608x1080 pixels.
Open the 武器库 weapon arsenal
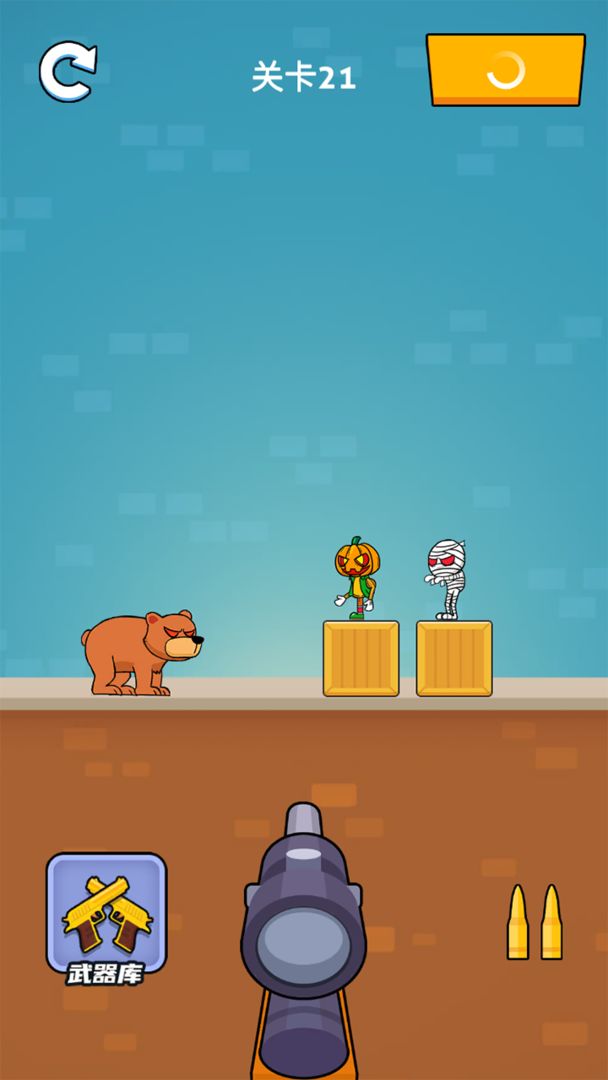coord(106,915)
